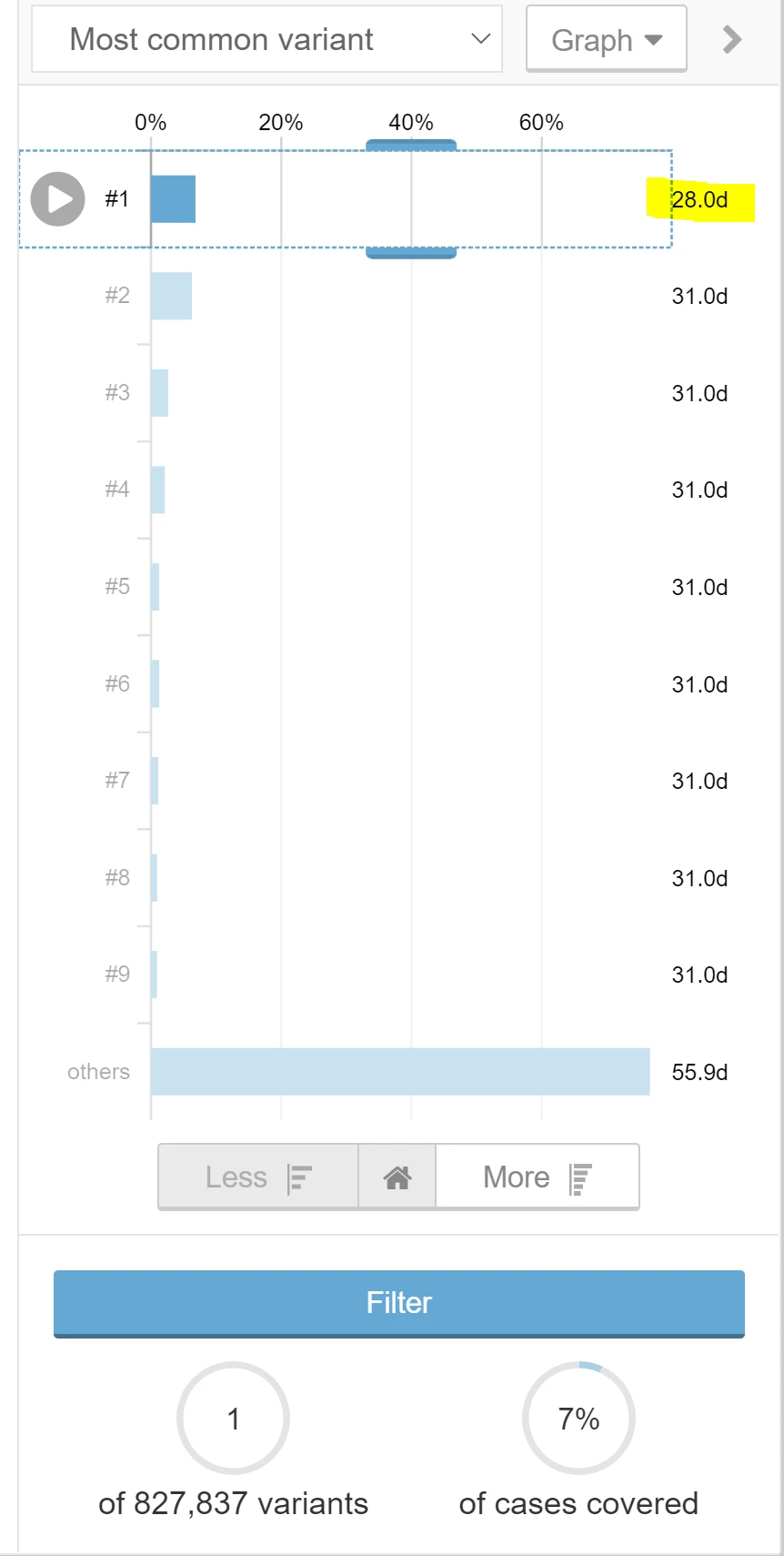Screen dimensions: 784x1556
Task: Select the others bar
Action: coord(400,1072)
